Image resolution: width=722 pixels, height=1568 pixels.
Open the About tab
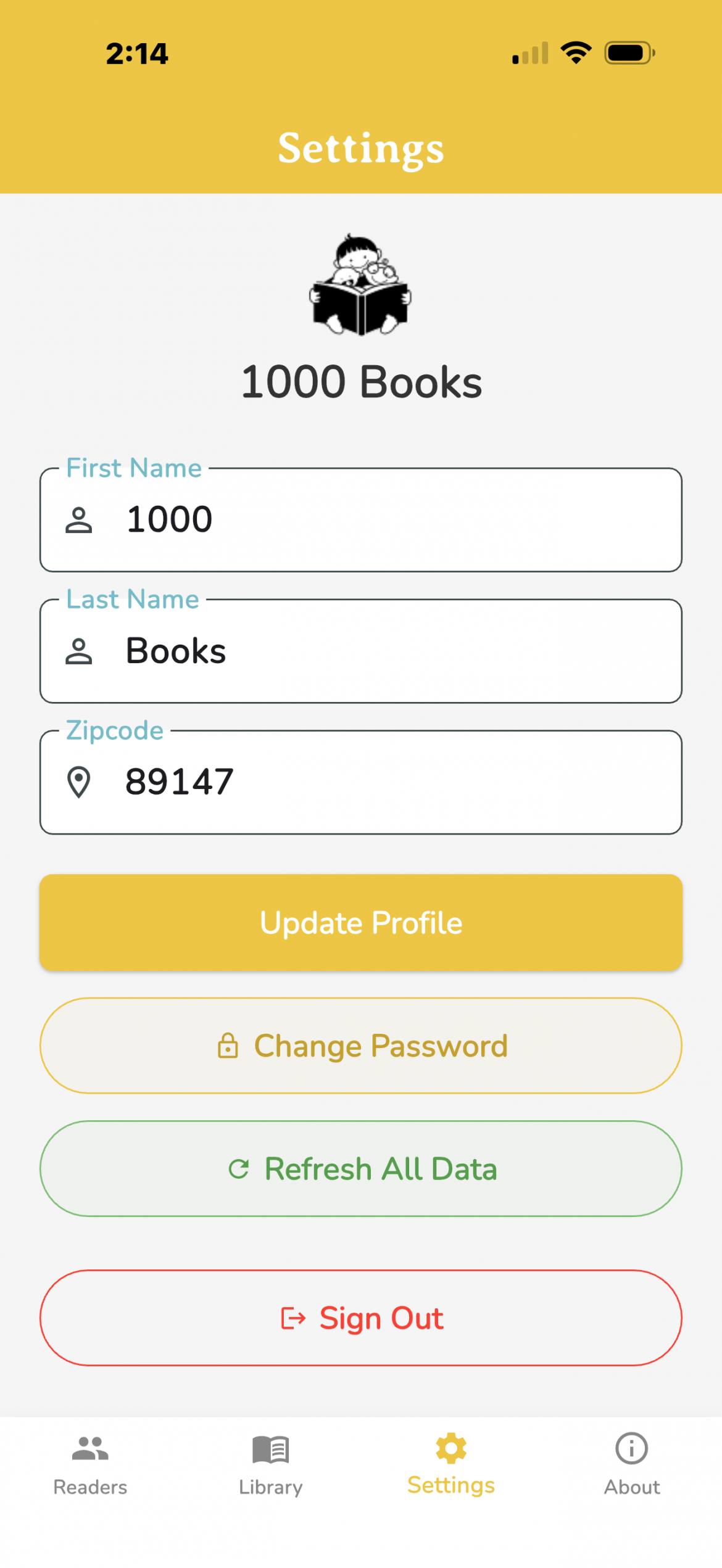631,1464
